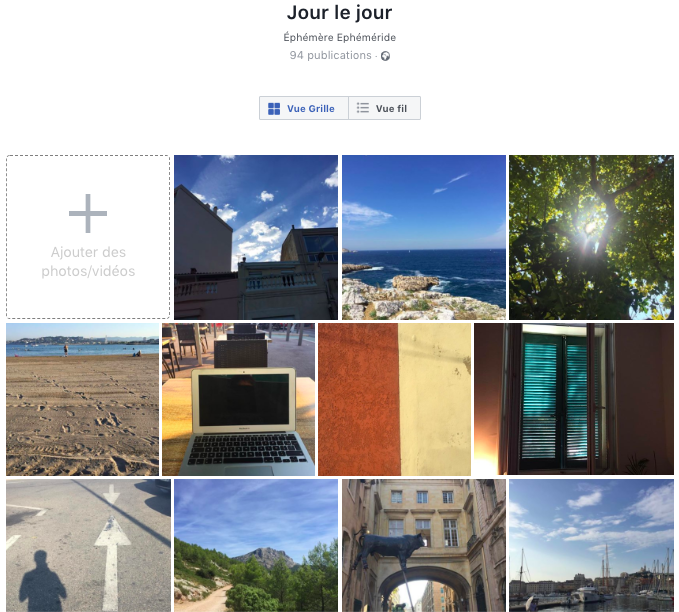Open the sandy beach photo

coord(82,399)
